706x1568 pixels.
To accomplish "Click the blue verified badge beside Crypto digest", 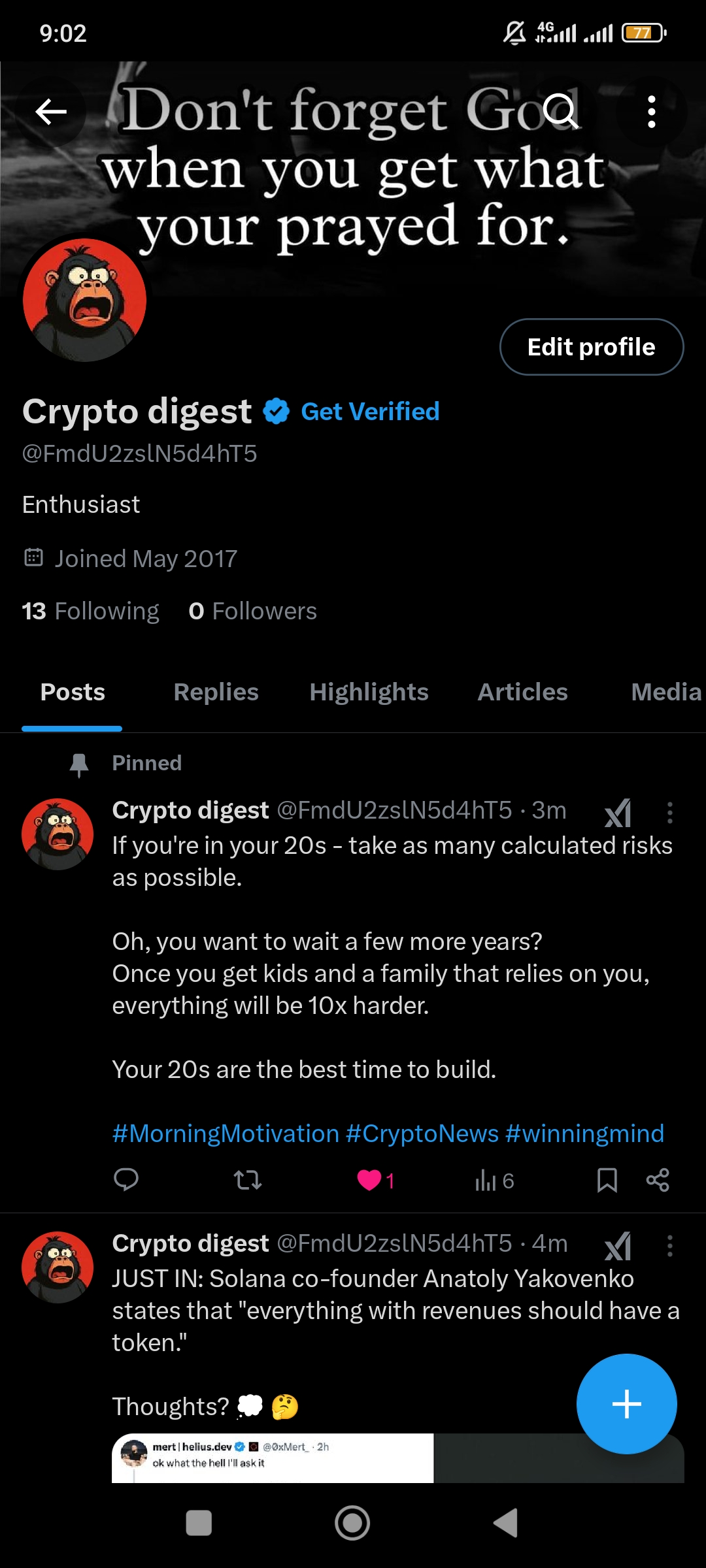I will pos(276,411).
